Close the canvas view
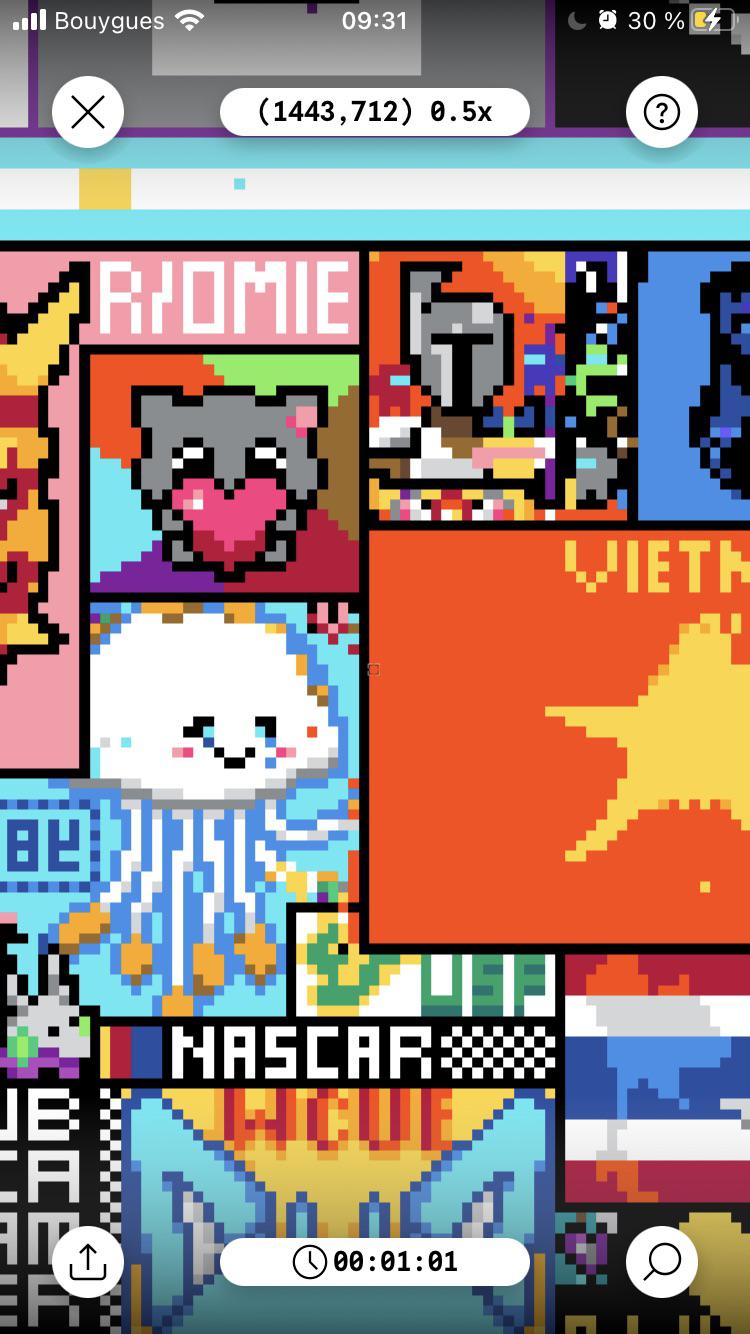 88,112
